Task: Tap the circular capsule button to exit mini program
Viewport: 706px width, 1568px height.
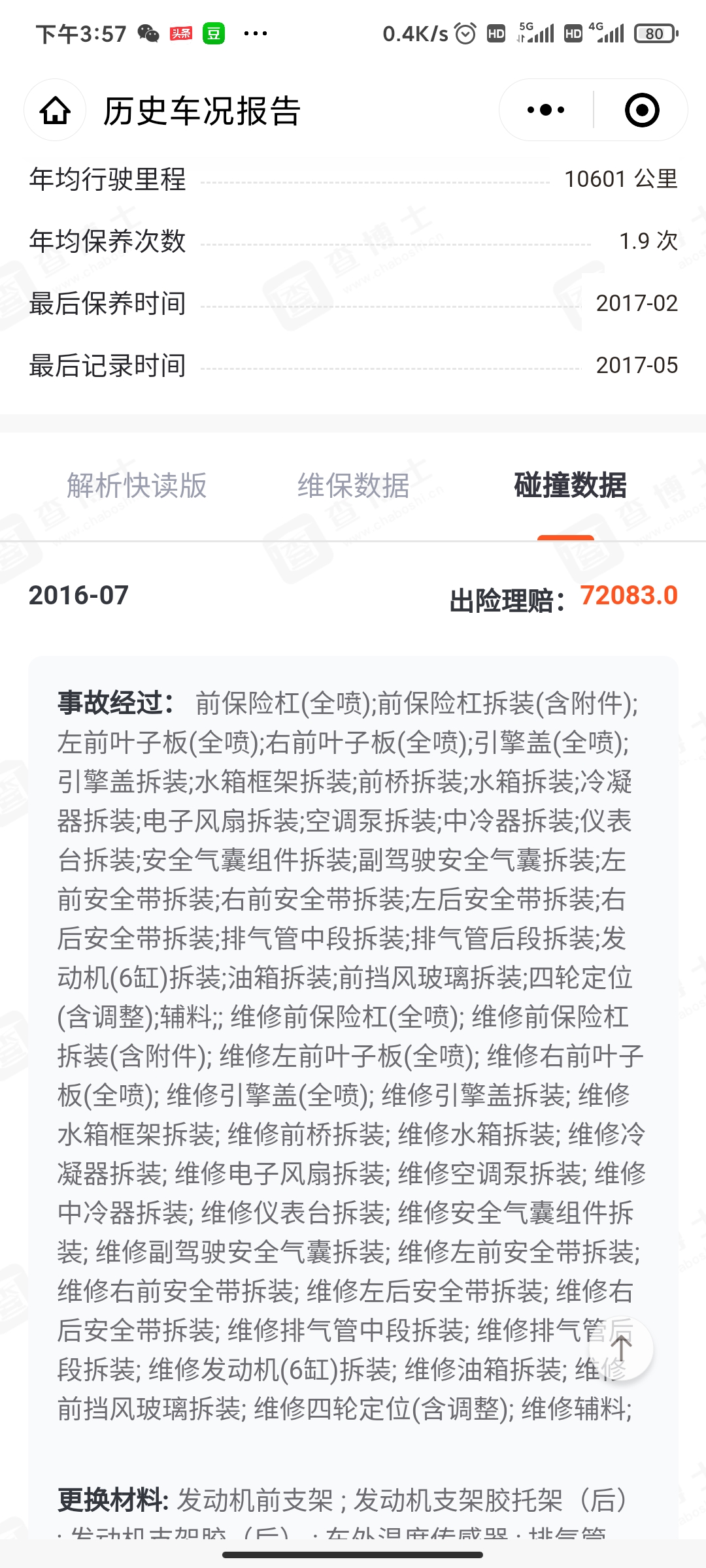Action: pyautogui.click(x=641, y=110)
